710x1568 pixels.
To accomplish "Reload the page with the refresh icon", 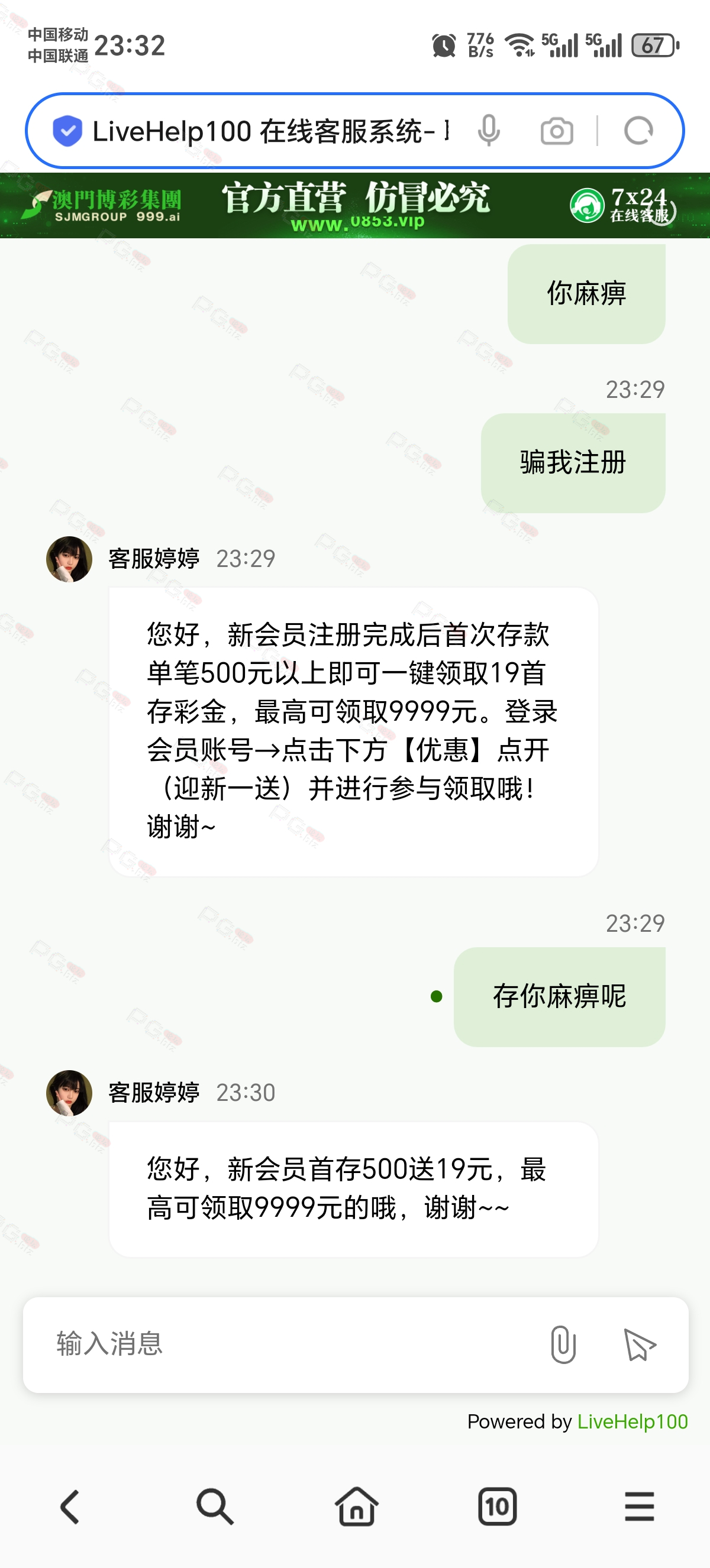I will coord(638,131).
